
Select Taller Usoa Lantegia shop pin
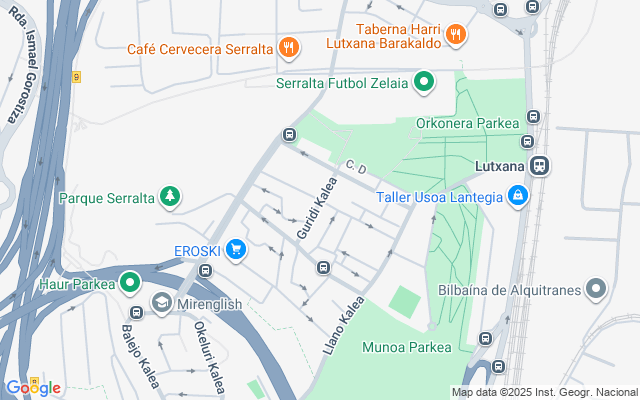518,196
